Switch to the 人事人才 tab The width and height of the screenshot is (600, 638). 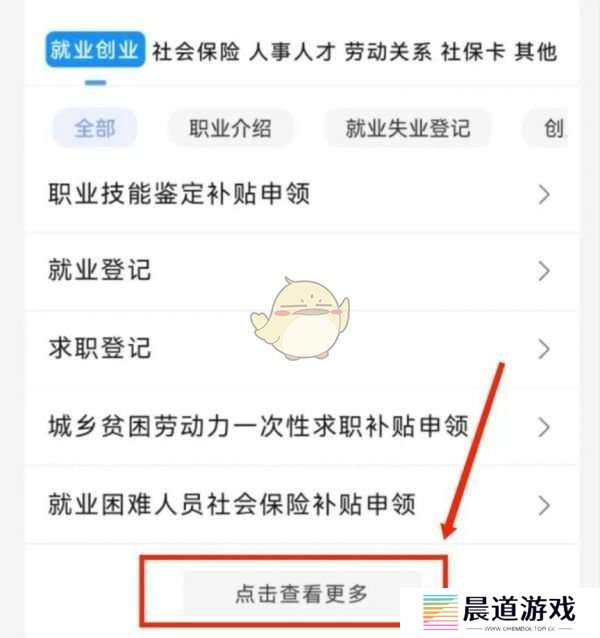(x=292, y=51)
